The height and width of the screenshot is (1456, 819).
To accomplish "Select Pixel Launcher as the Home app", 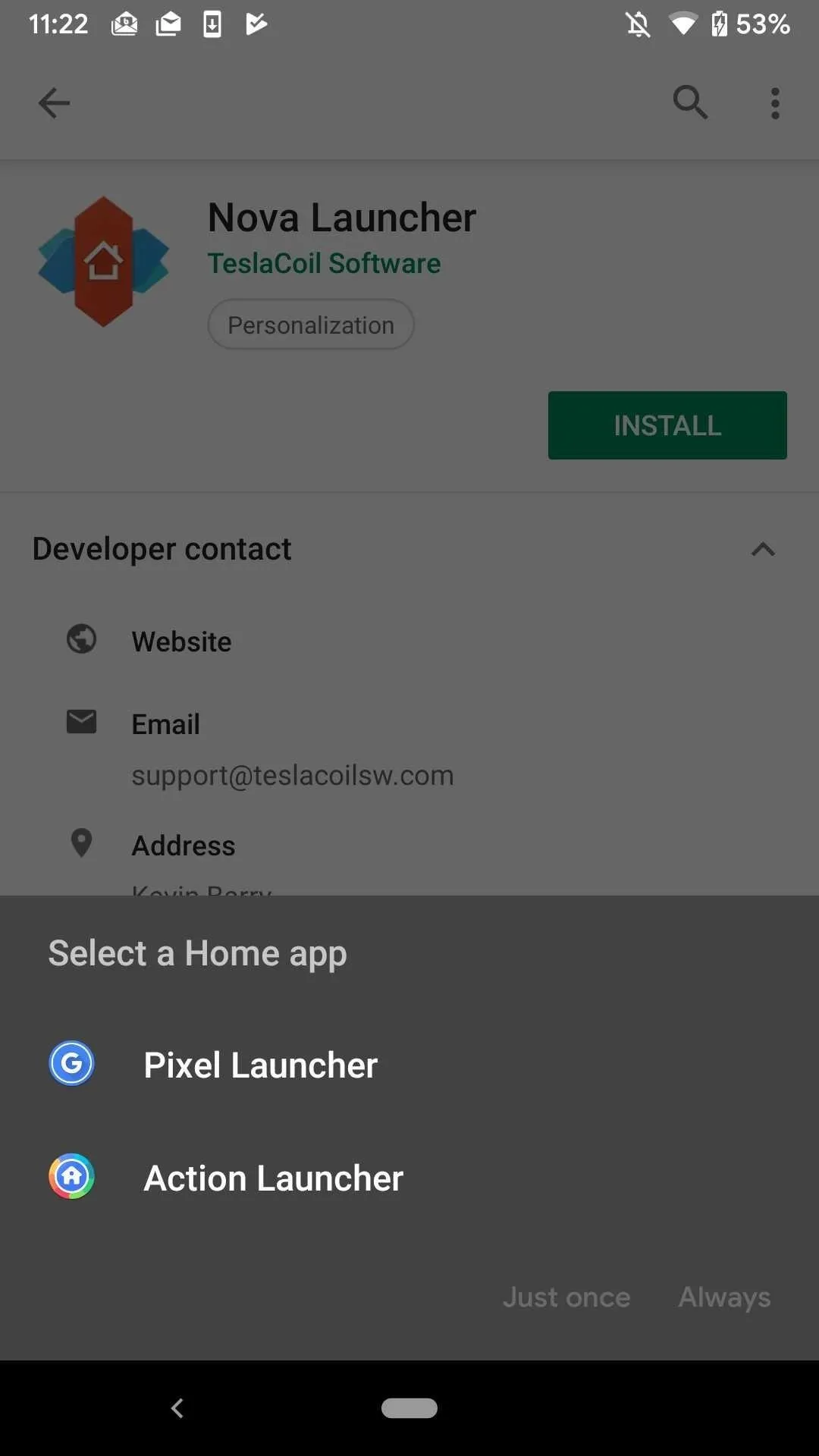I will coord(260,1065).
